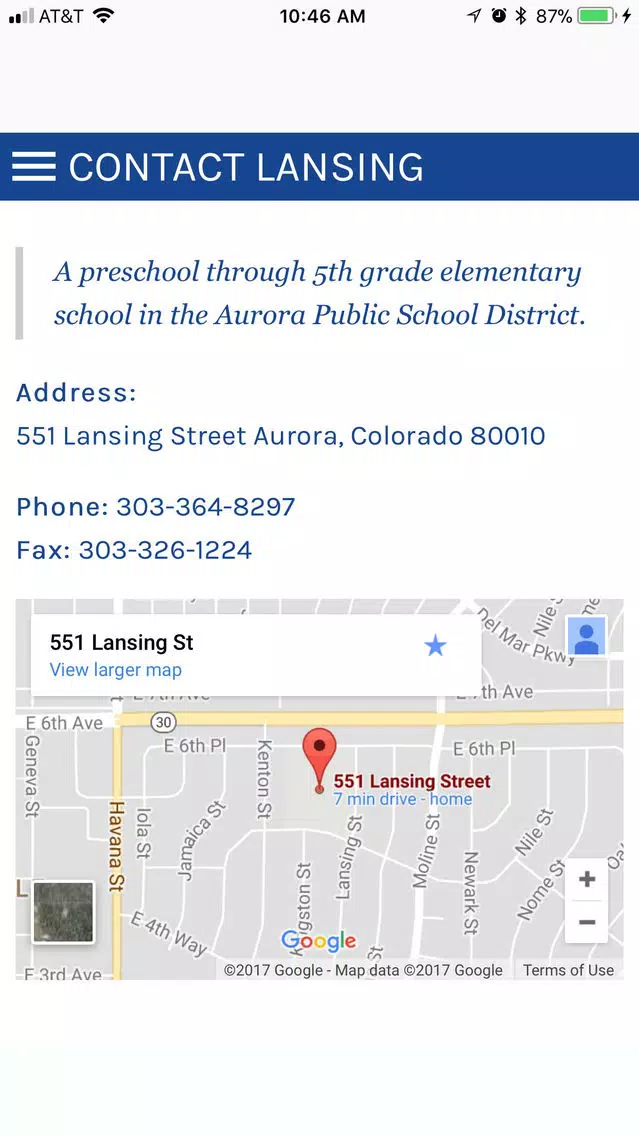Open the 7 min drive directions link

coord(402,799)
